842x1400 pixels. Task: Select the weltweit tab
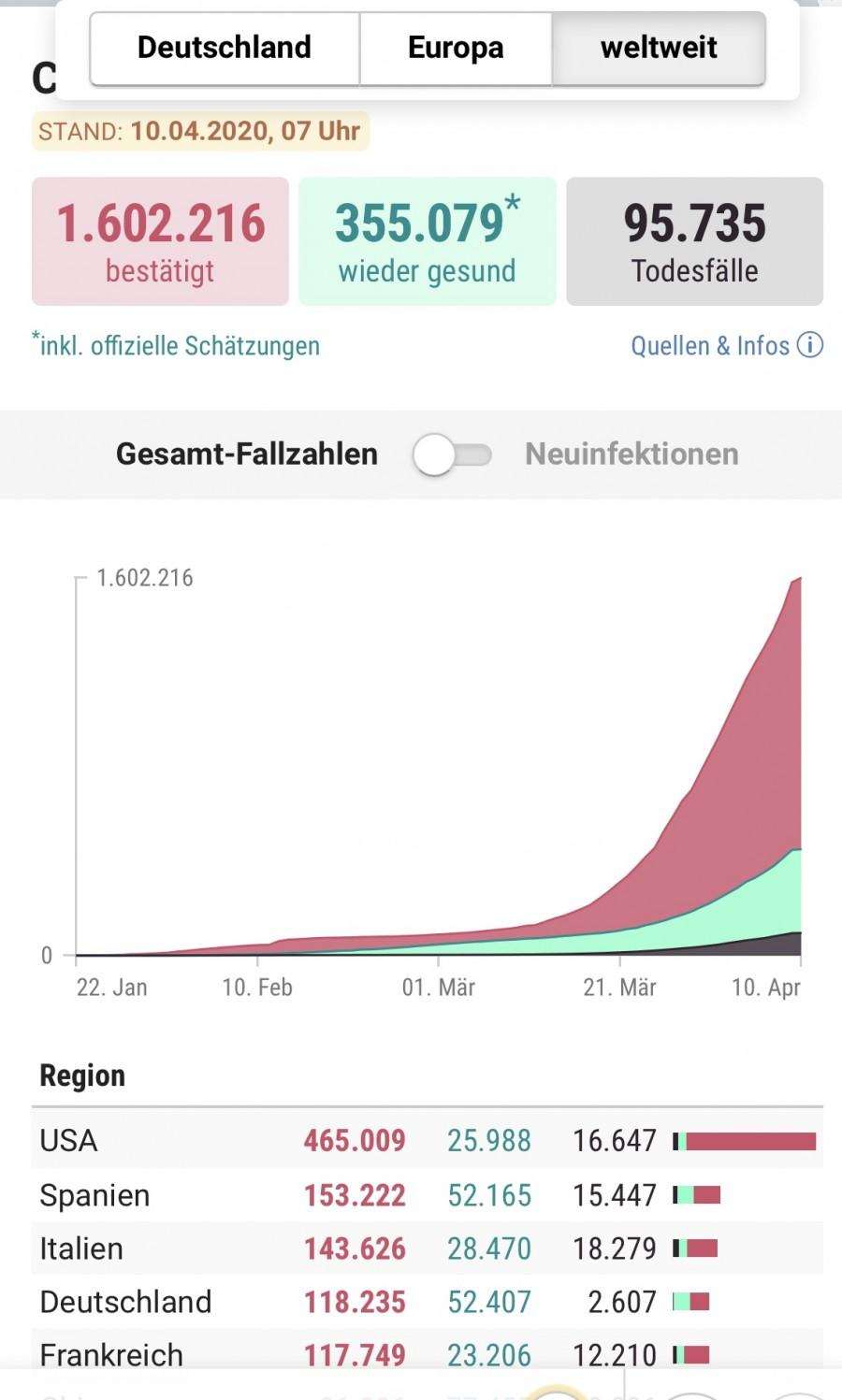tap(659, 49)
